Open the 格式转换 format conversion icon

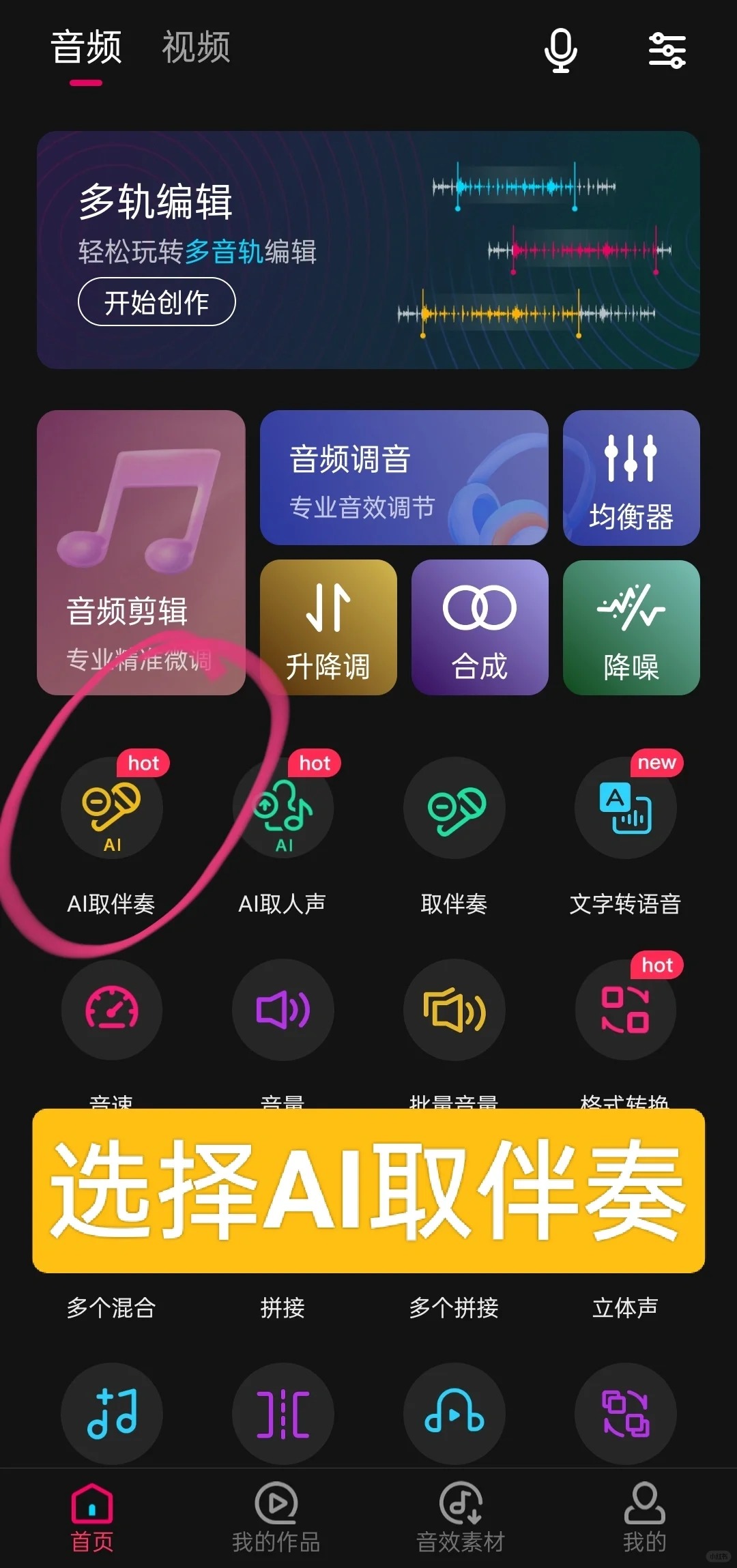(625, 1010)
